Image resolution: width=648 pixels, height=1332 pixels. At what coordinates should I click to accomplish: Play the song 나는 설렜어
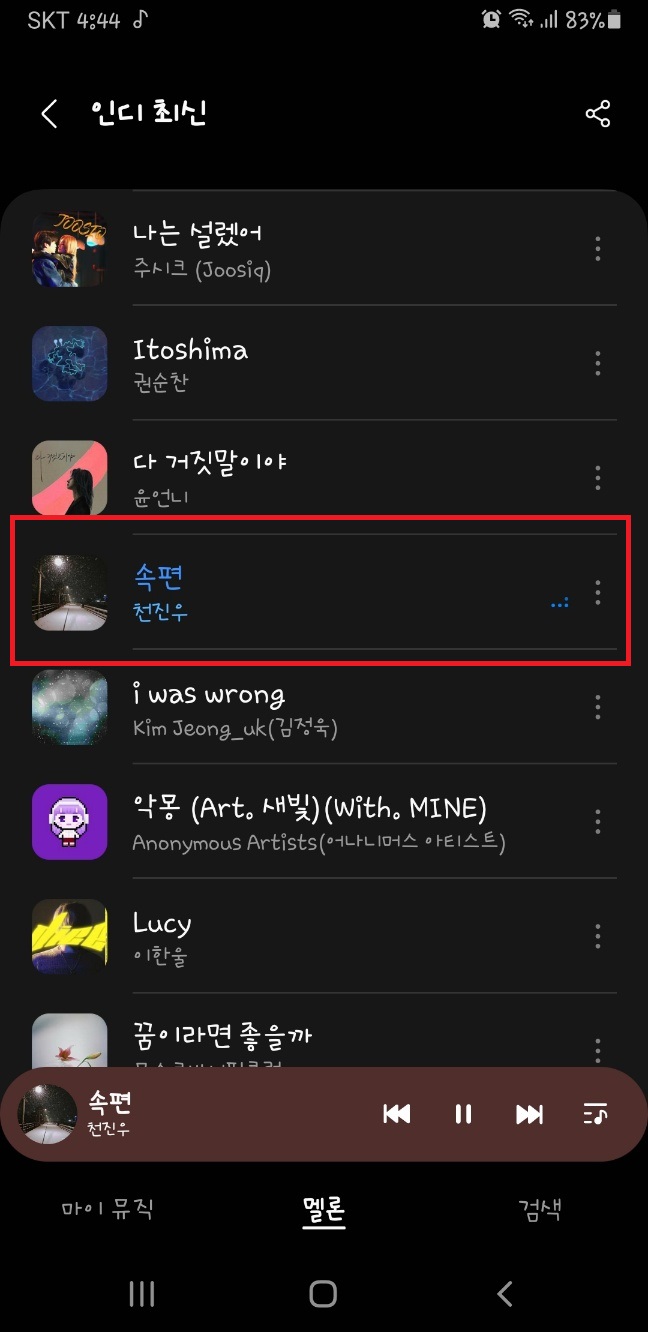click(300, 248)
